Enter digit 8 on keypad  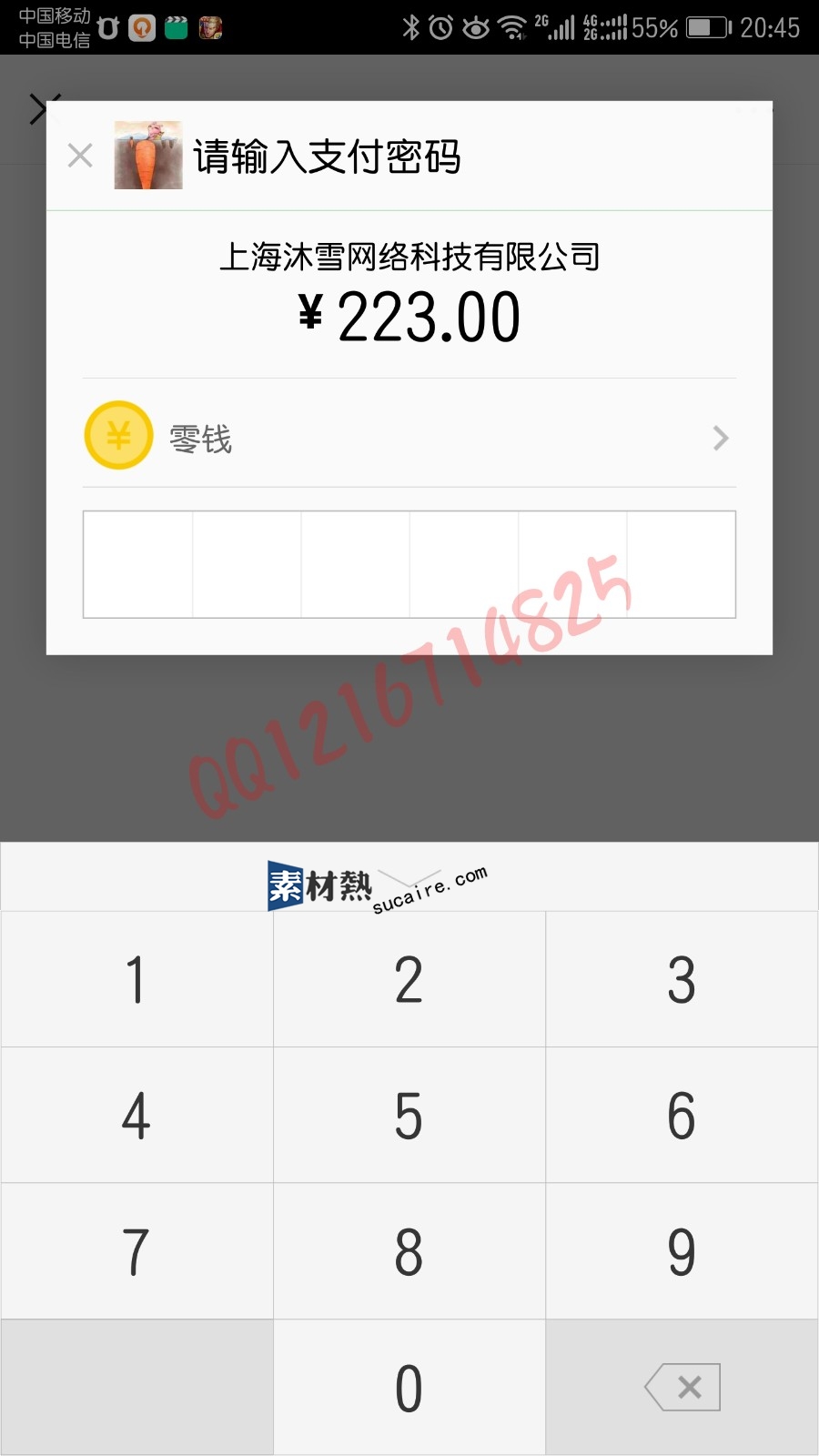click(409, 1252)
